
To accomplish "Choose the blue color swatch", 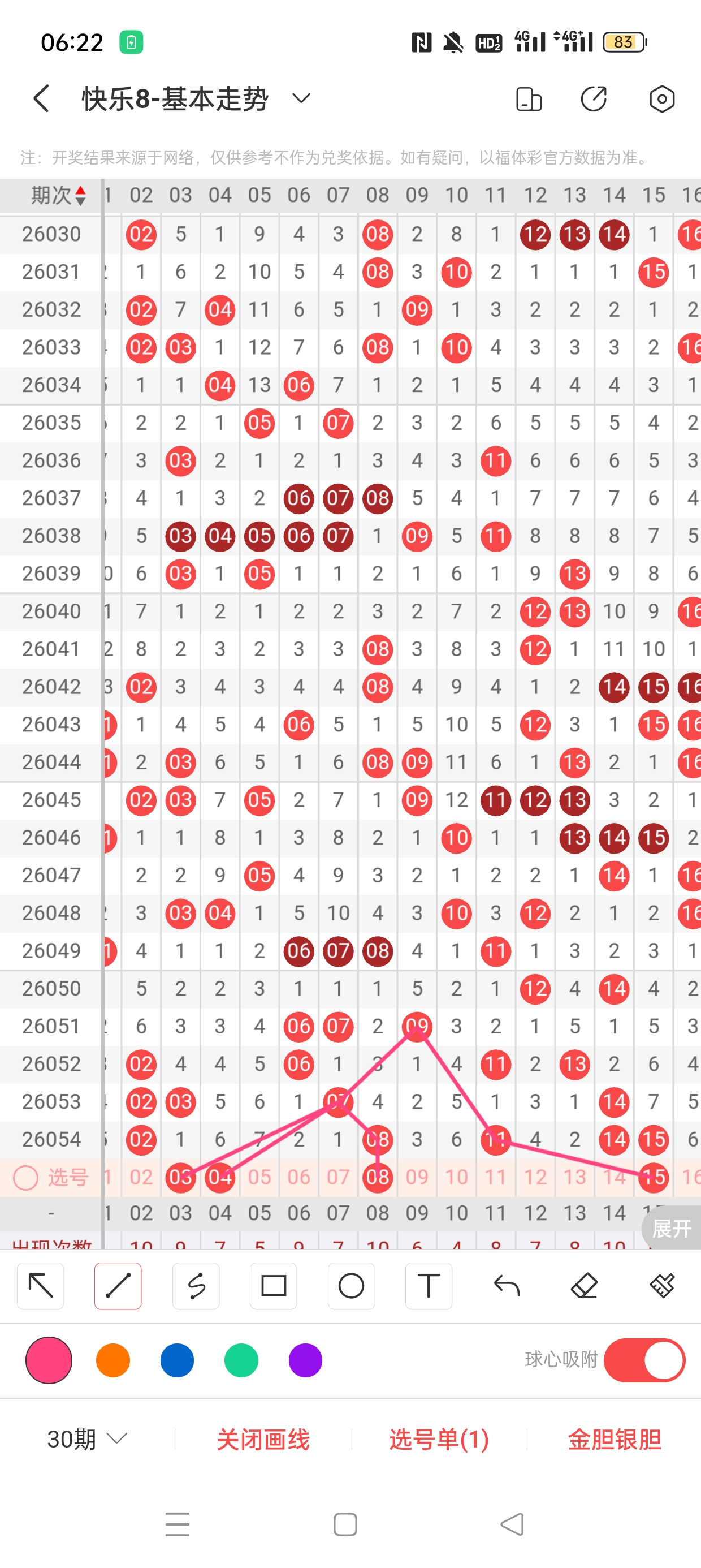I will click(177, 1360).
